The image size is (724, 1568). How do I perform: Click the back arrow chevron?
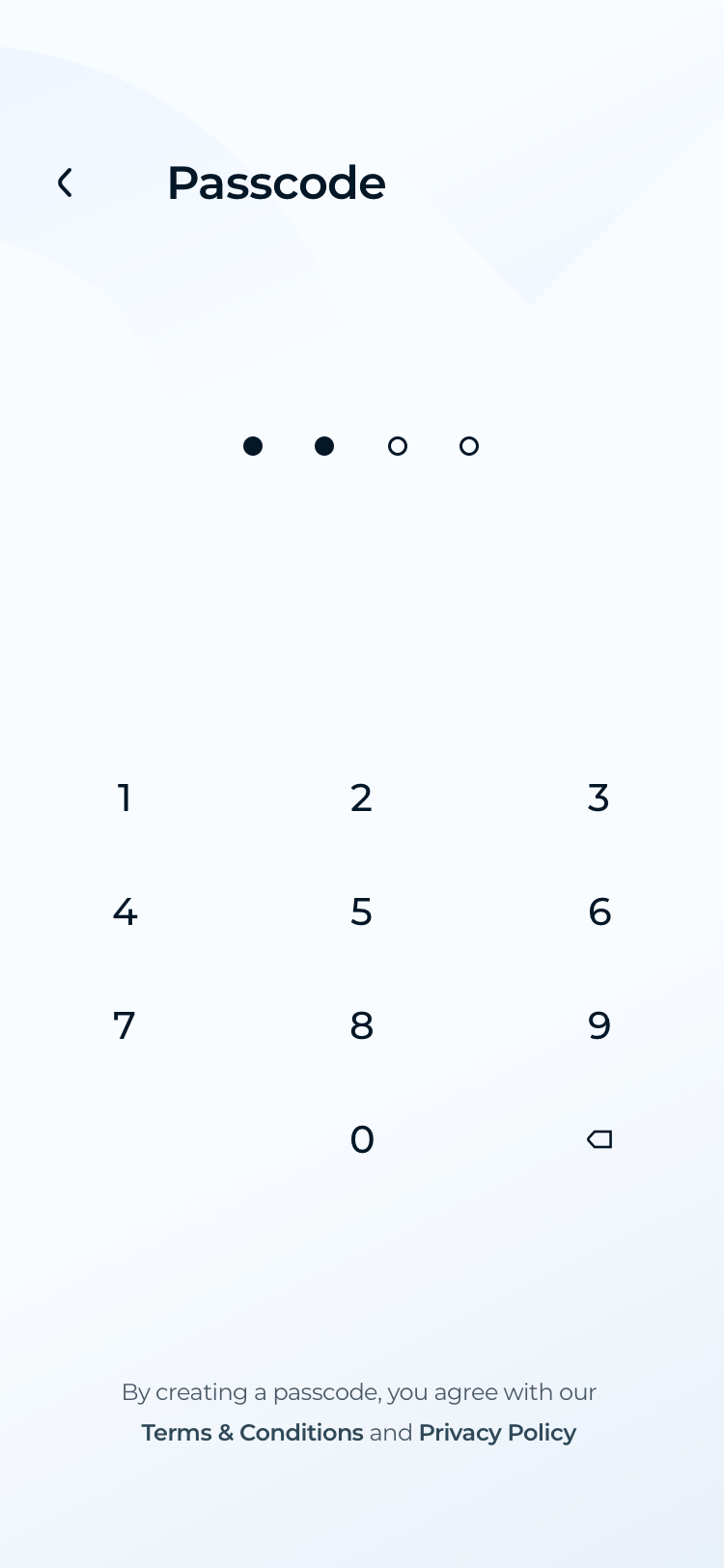coord(65,182)
